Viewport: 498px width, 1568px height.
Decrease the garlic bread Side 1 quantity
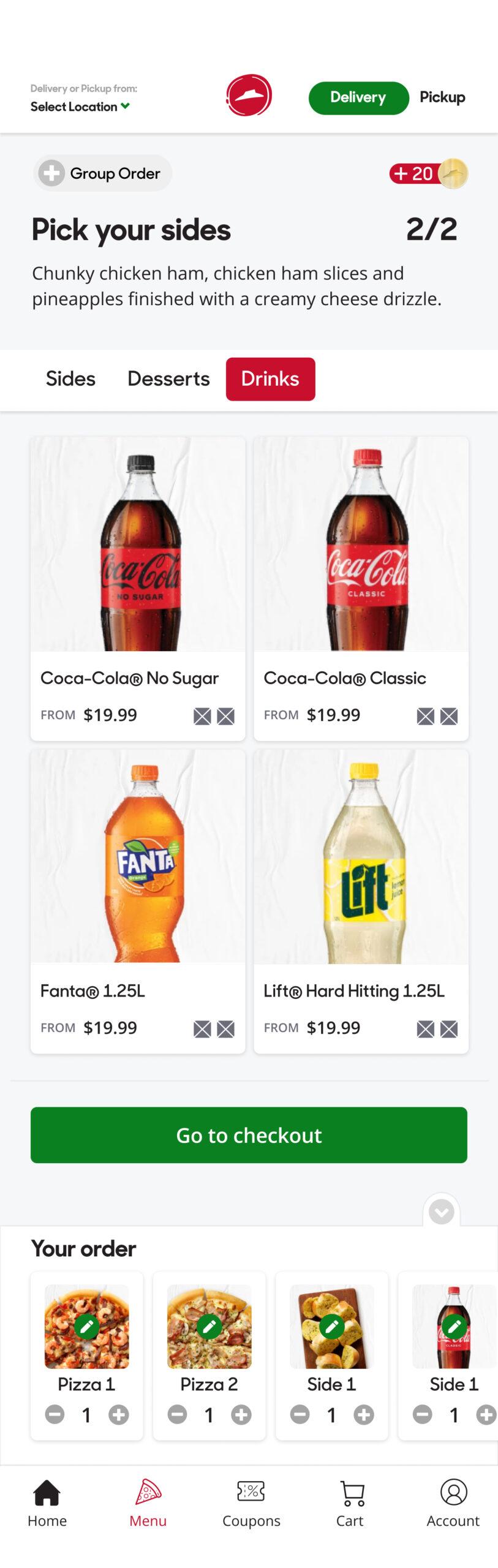tap(300, 1414)
